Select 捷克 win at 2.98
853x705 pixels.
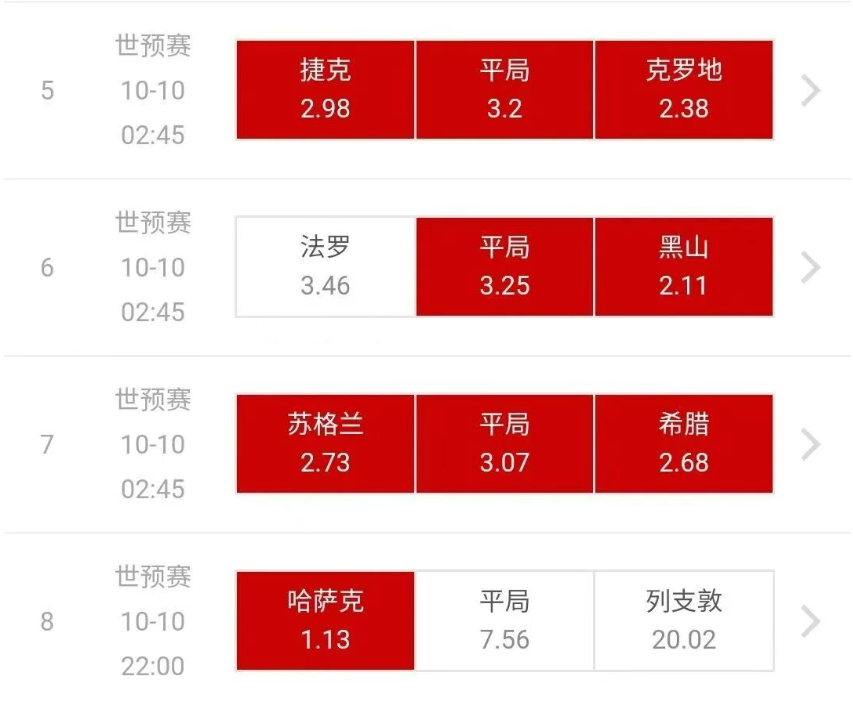pos(325,90)
